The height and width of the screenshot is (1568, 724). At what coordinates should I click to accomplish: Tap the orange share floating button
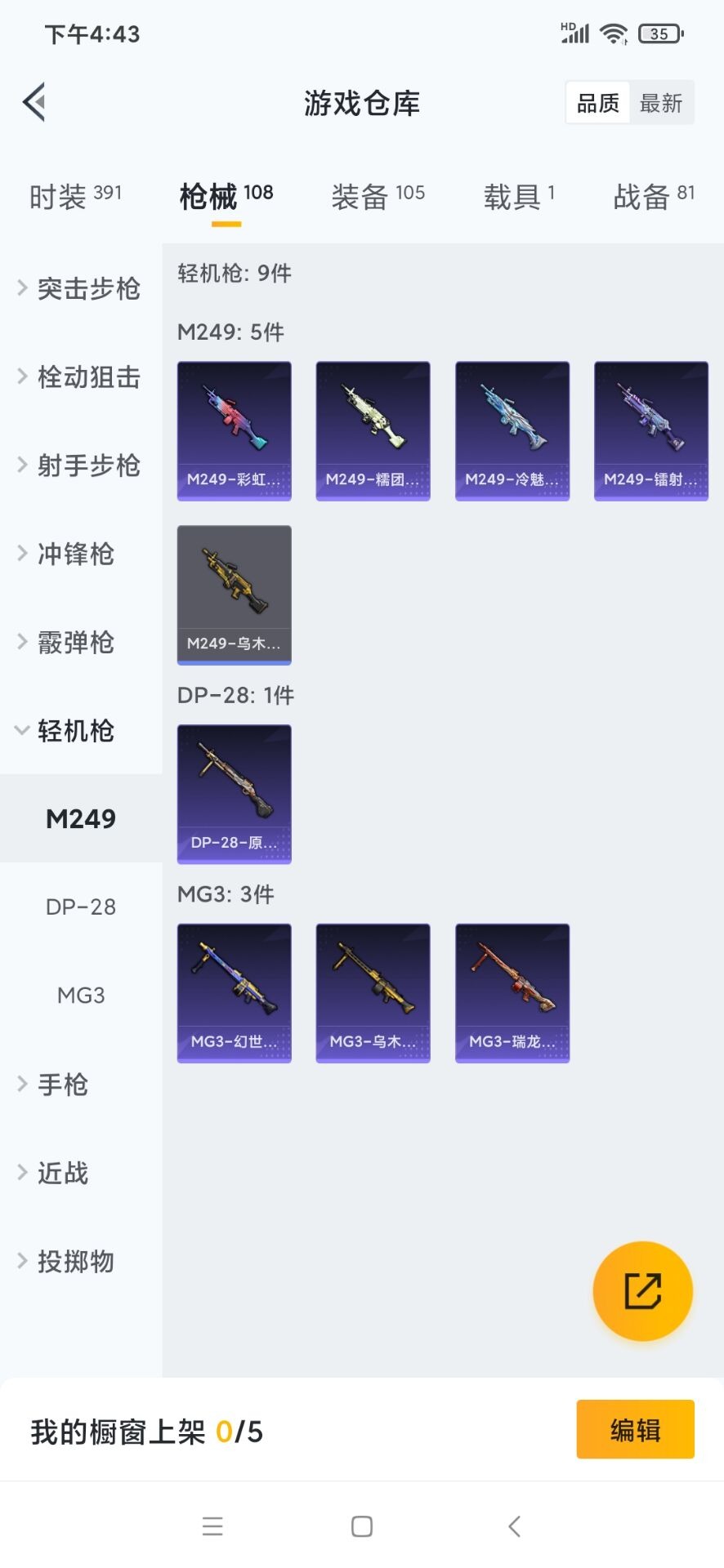[642, 1290]
